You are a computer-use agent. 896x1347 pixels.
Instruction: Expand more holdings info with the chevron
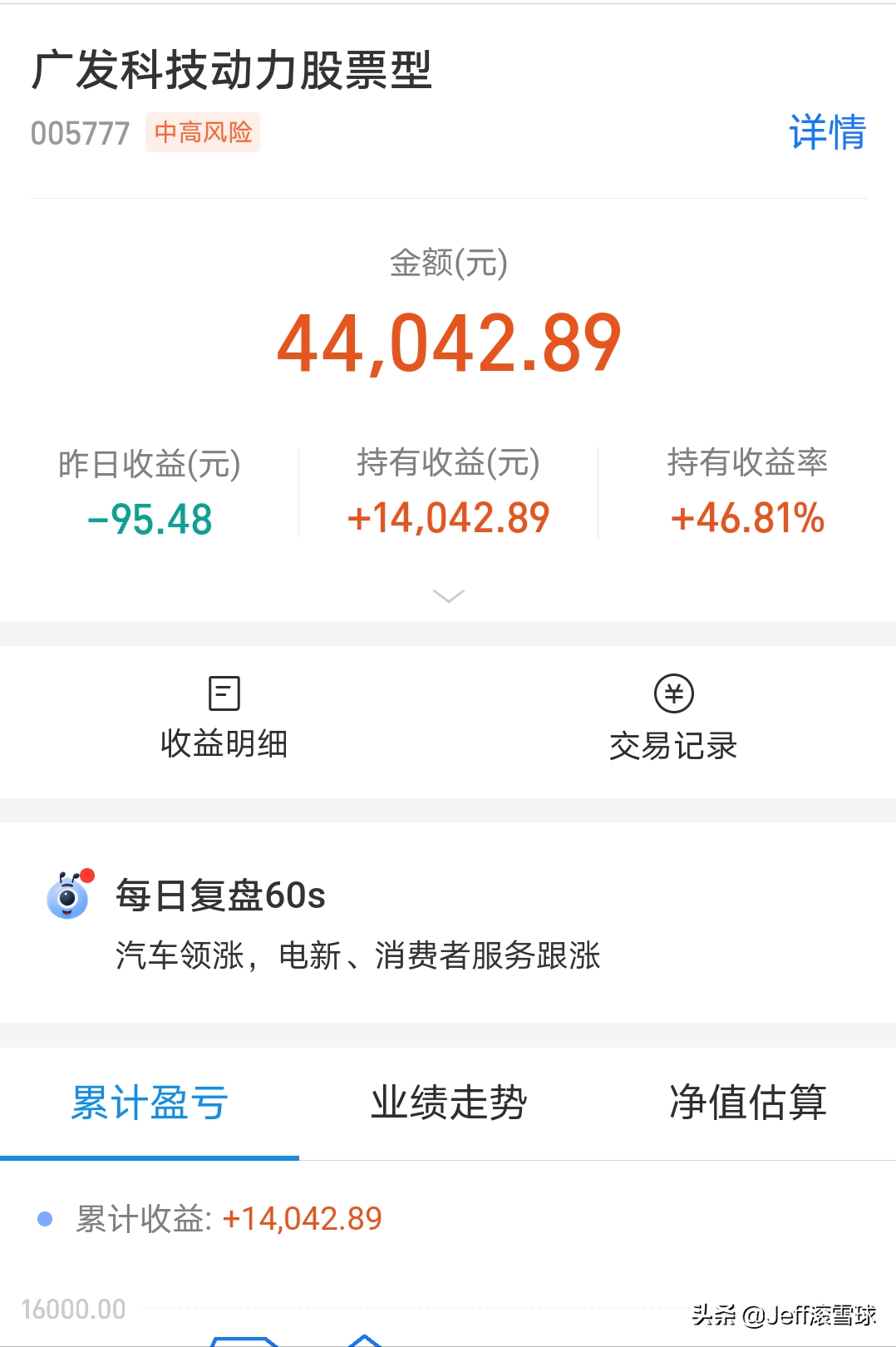click(x=449, y=595)
